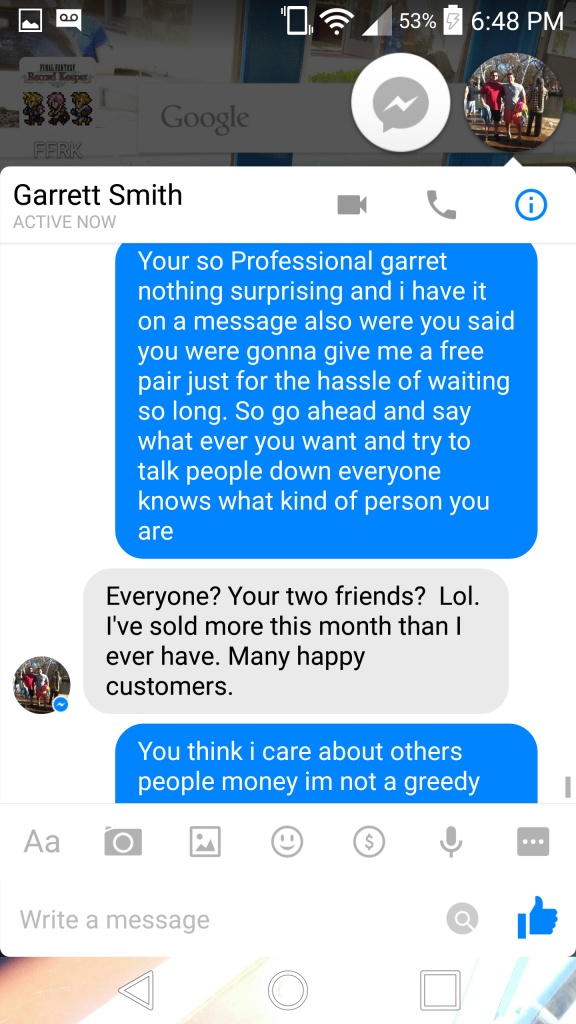The width and height of the screenshot is (576, 1024).
Task: Send money with the dollar icon
Action: pos(369,842)
